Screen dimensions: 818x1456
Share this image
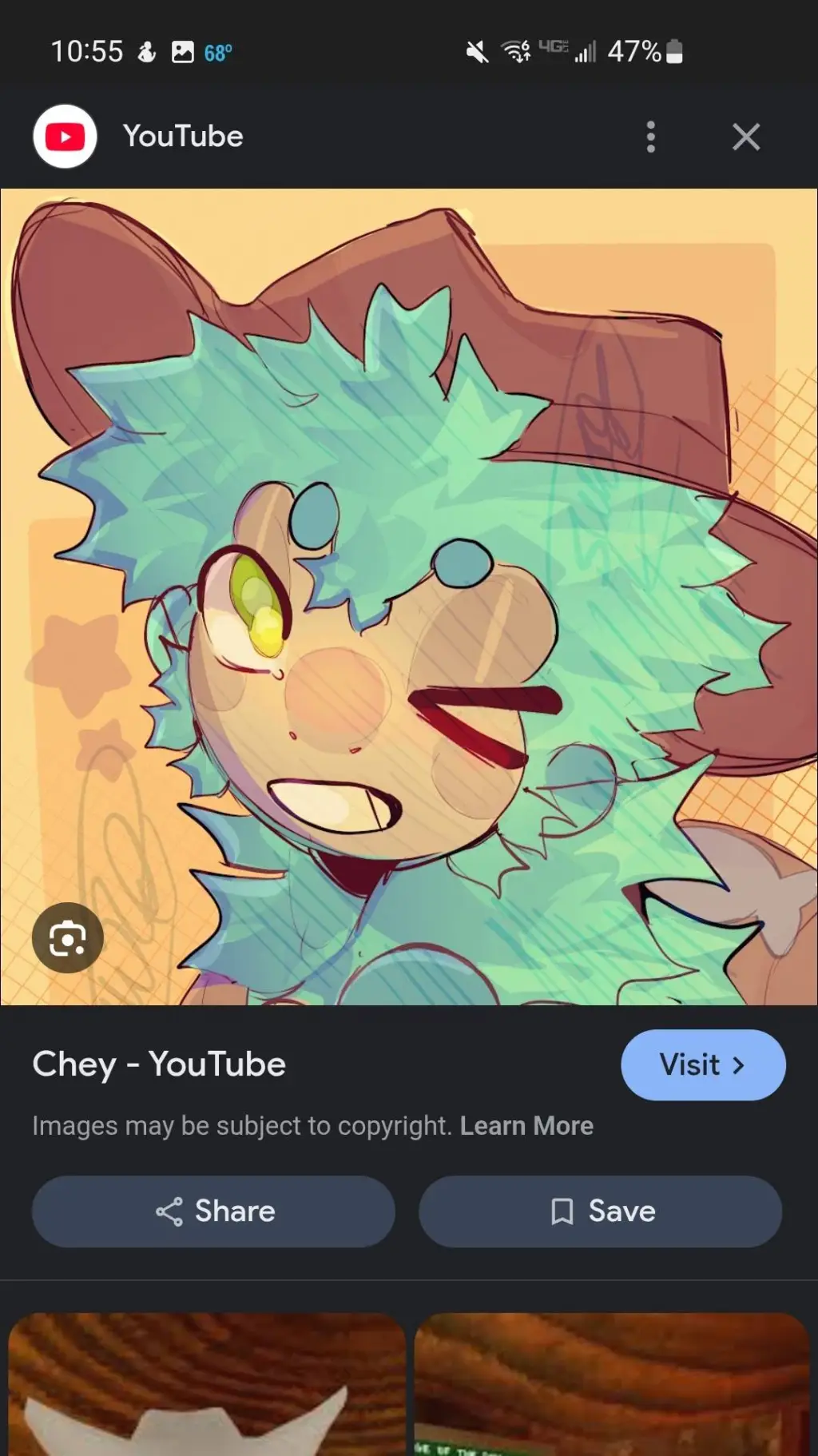pyautogui.click(x=213, y=1211)
